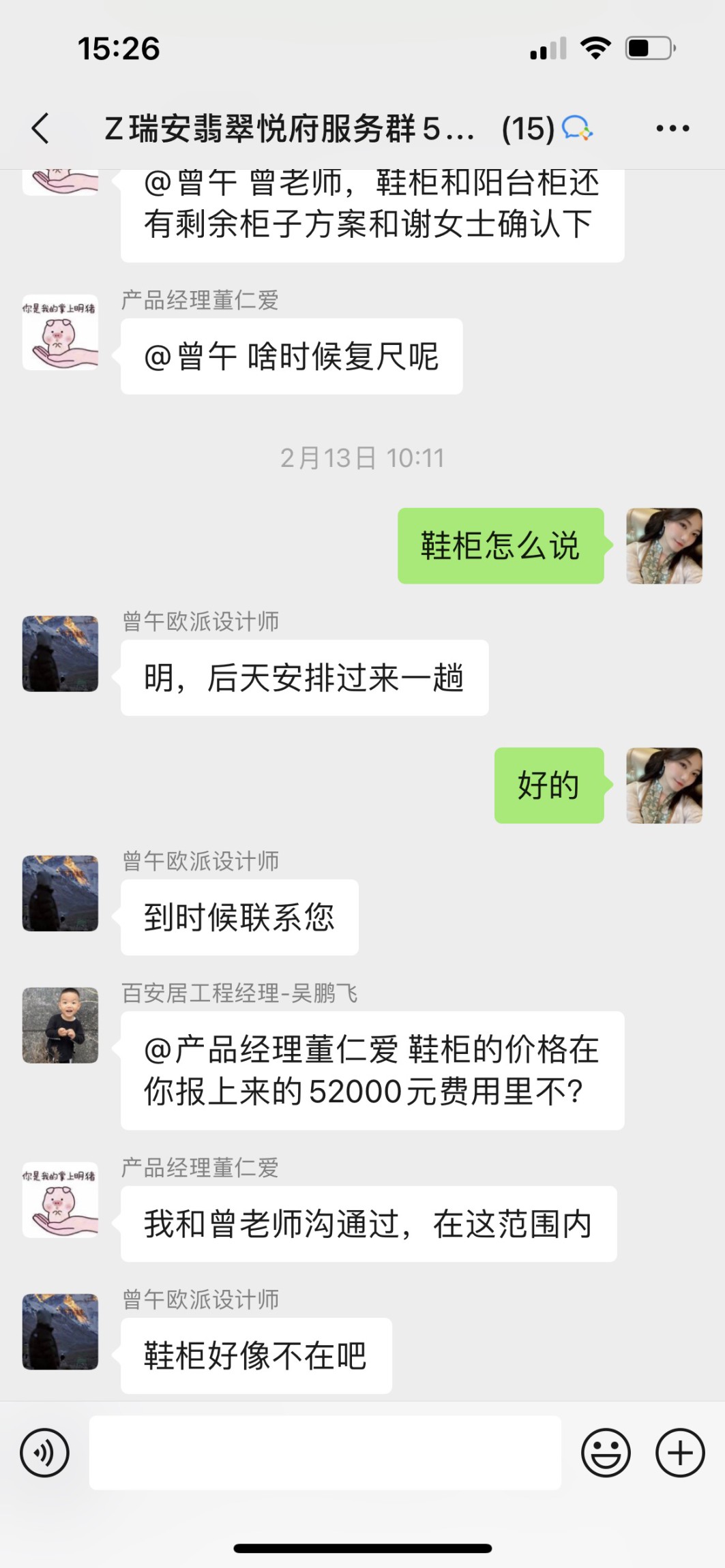Viewport: 725px width, 1568px height.
Task: Open 产品经理董仁爱's avatar above 啥时候复尺呢
Action: click(x=60, y=332)
